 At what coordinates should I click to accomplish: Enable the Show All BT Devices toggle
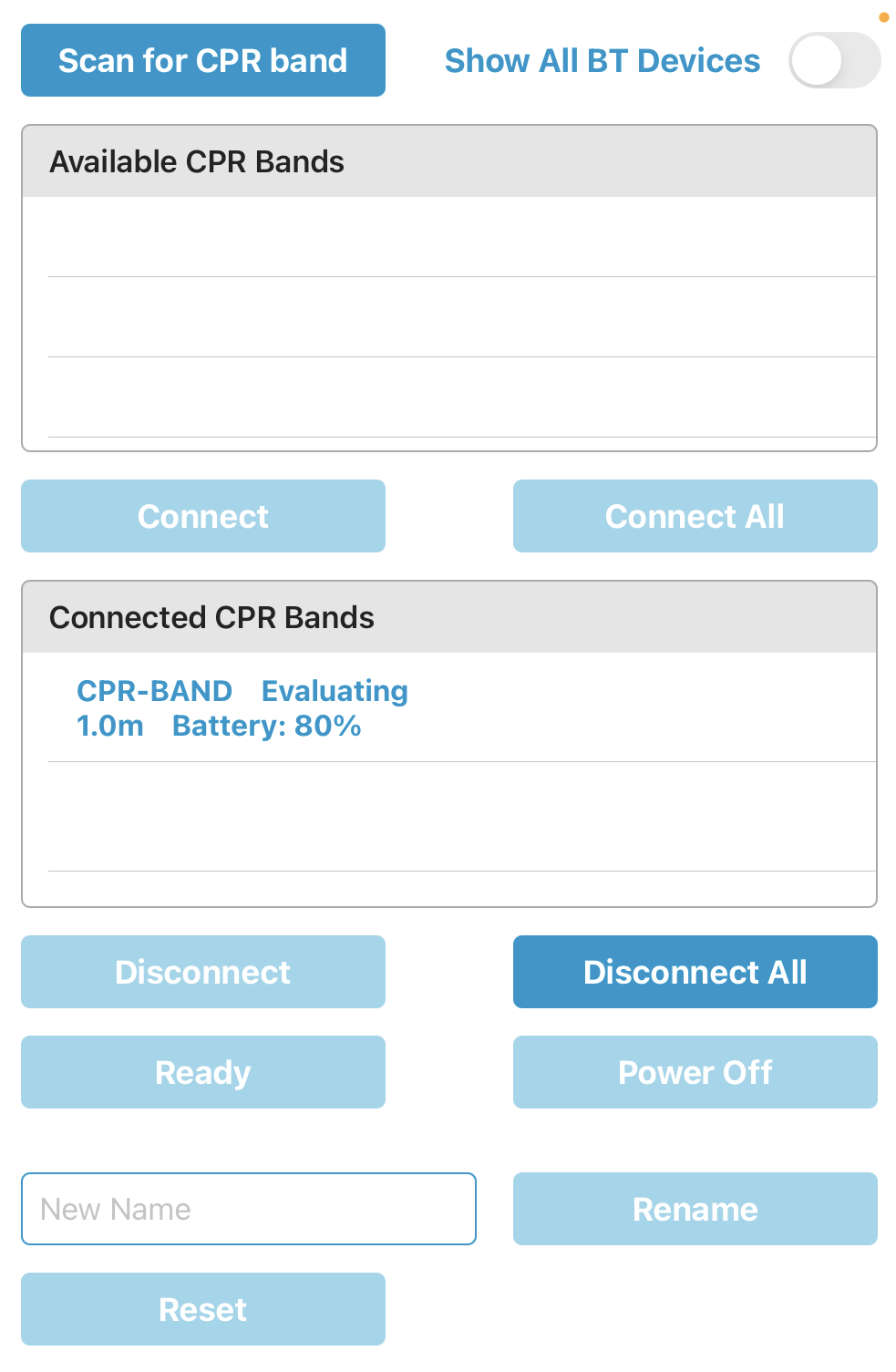[835, 60]
